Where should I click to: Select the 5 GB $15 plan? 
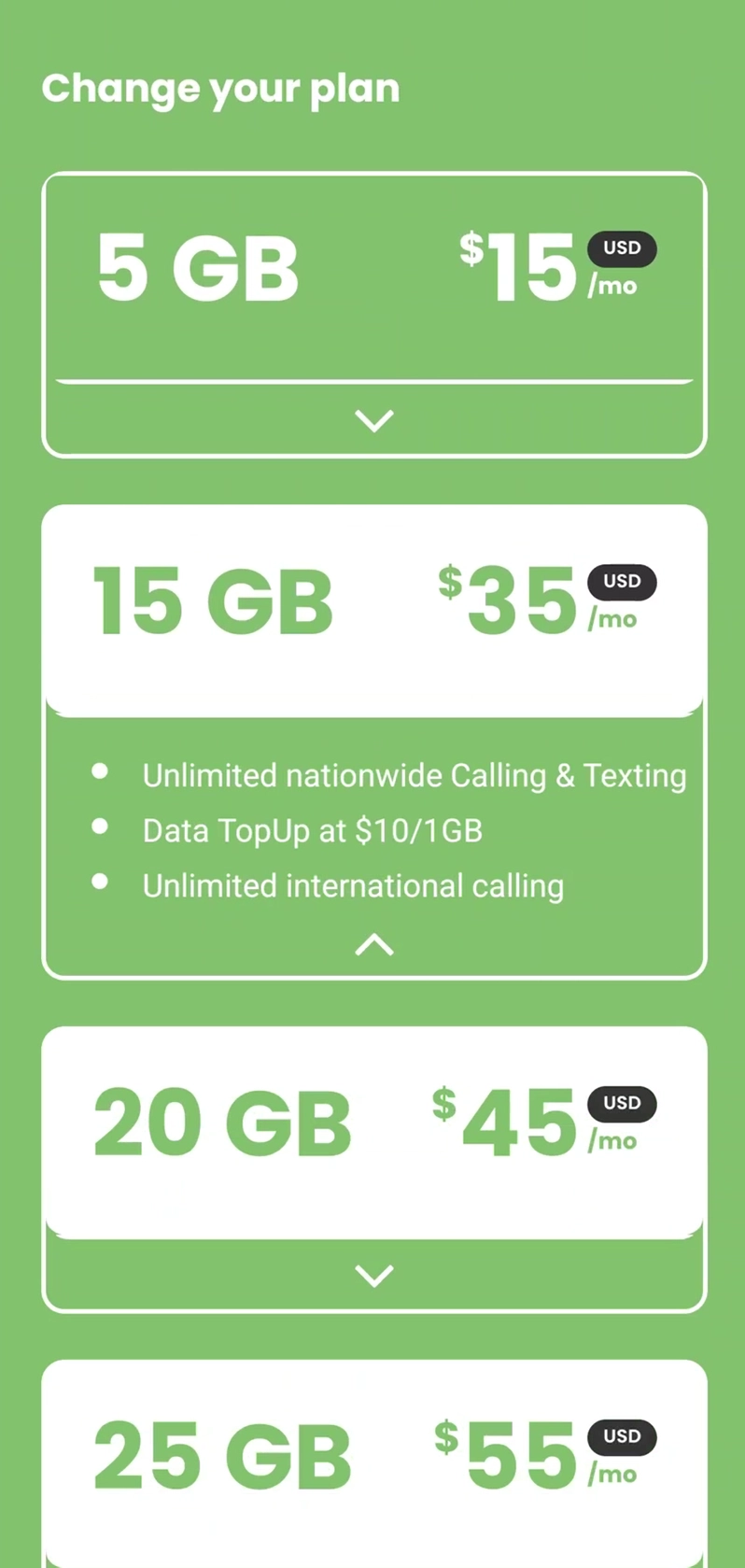[x=373, y=271]
